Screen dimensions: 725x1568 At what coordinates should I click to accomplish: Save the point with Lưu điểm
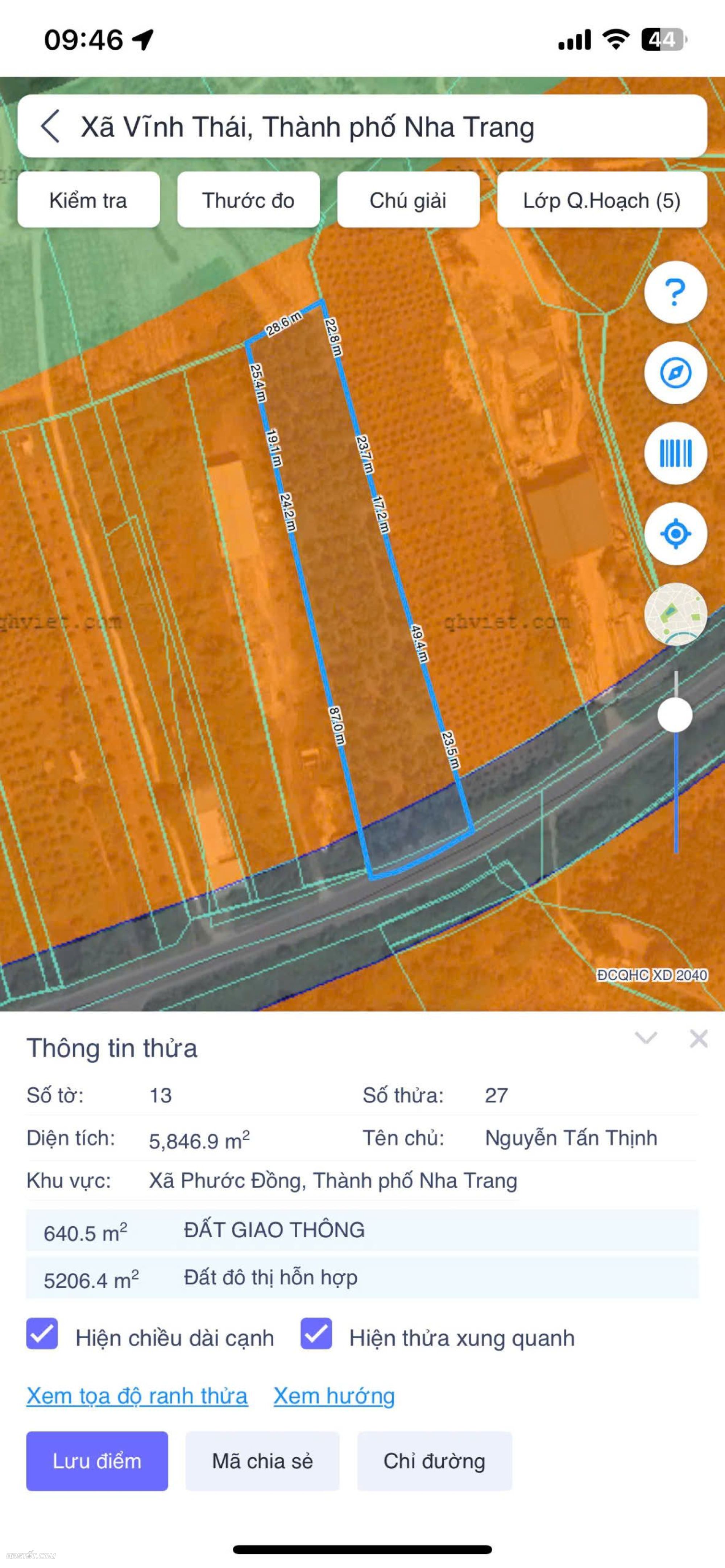tap(97, 1461)
